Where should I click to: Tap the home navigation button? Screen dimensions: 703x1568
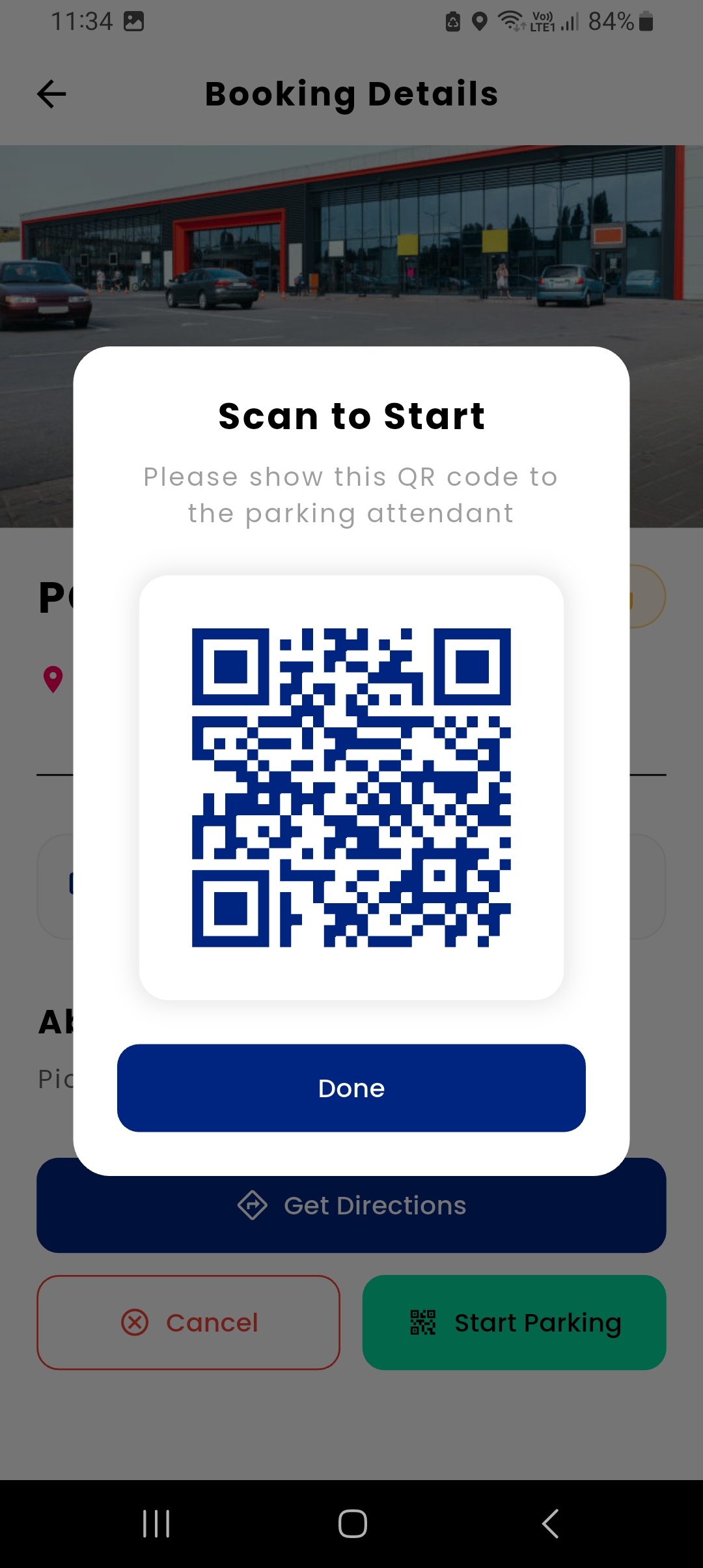click(351, 1522)
